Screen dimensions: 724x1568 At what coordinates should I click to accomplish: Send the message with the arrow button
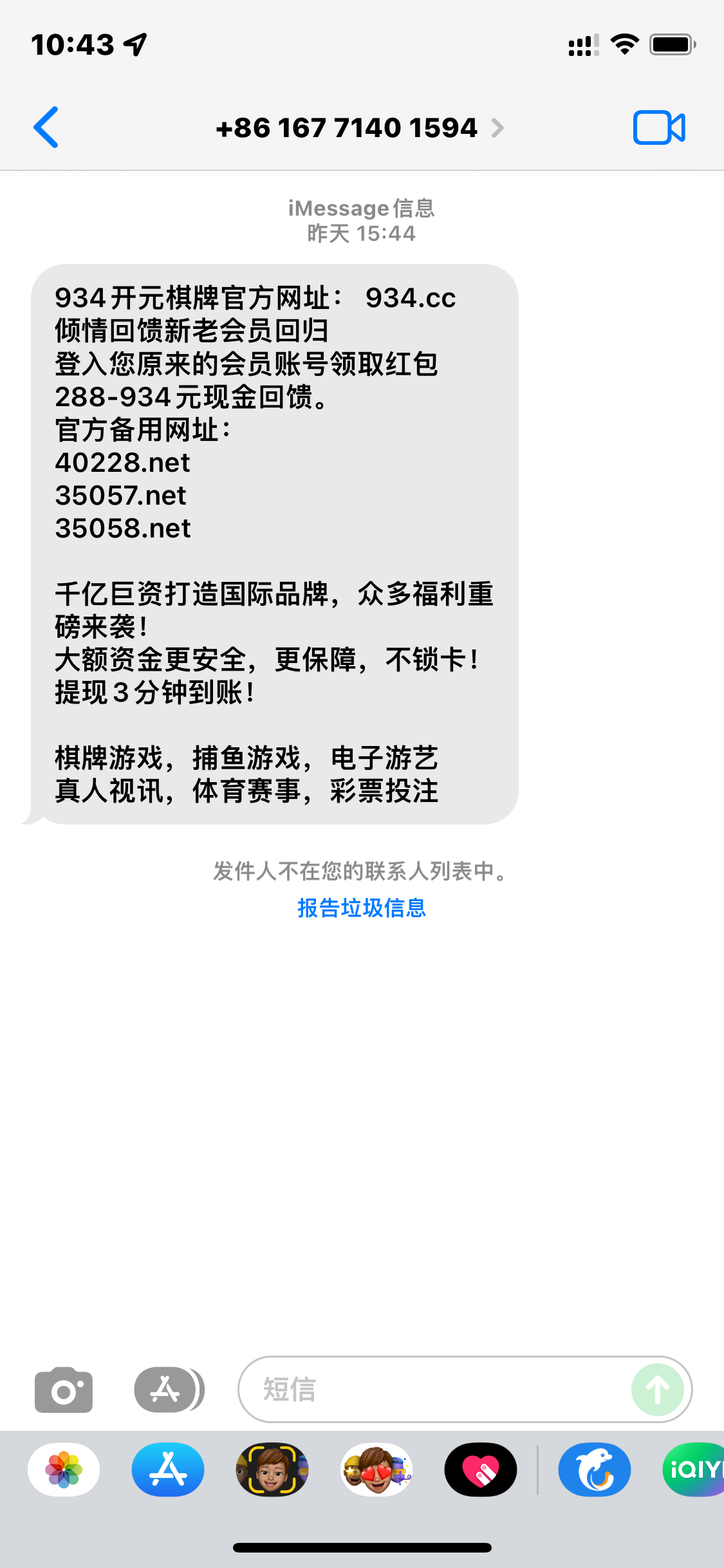pos(657,1390)
